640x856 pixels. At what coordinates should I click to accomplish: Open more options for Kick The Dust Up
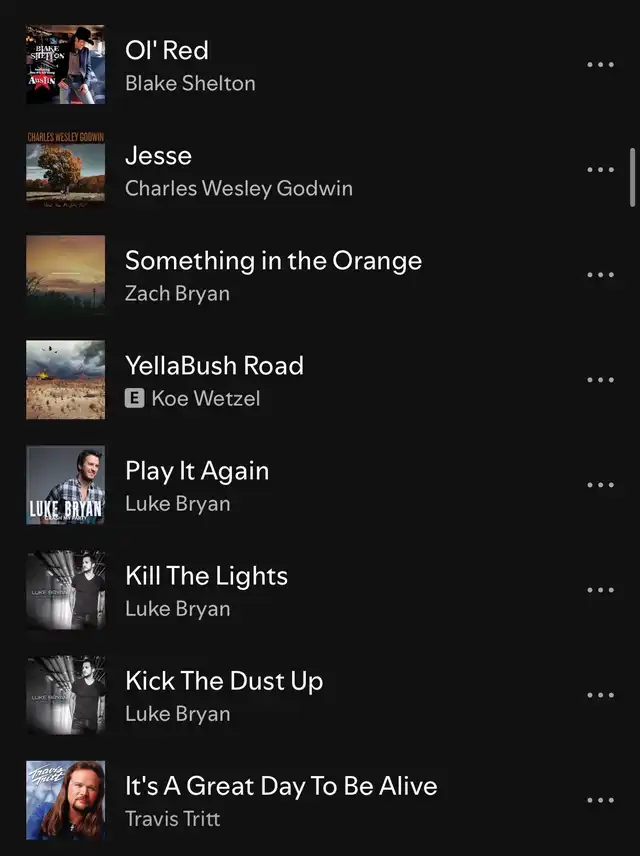600,695
